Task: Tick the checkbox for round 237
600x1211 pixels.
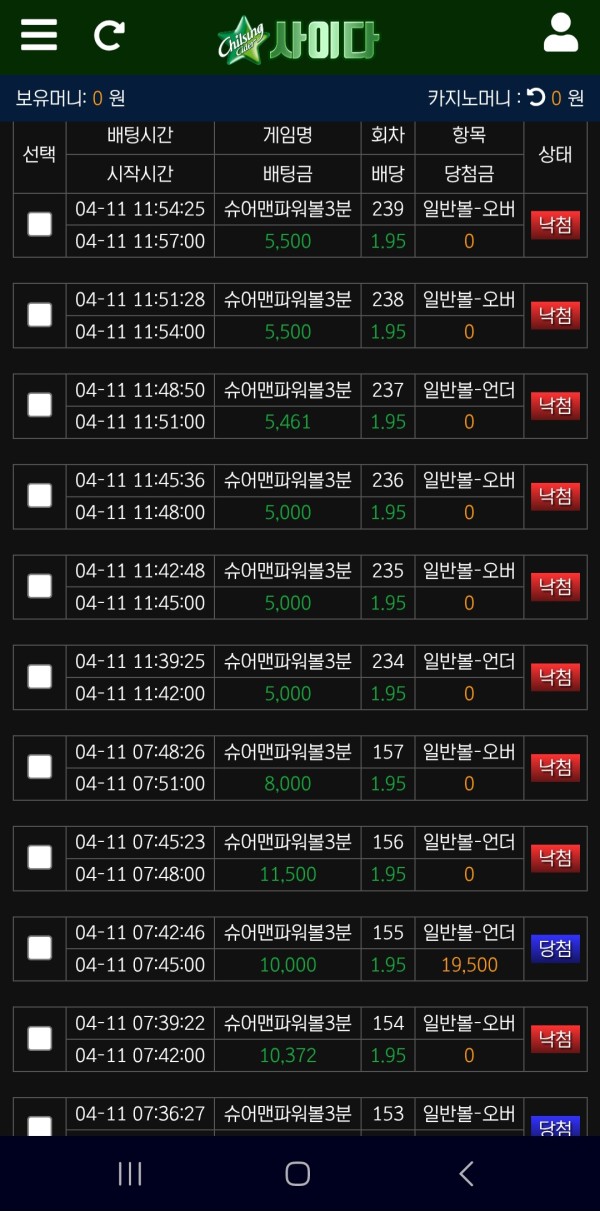Action: click(x=40, y=405)
